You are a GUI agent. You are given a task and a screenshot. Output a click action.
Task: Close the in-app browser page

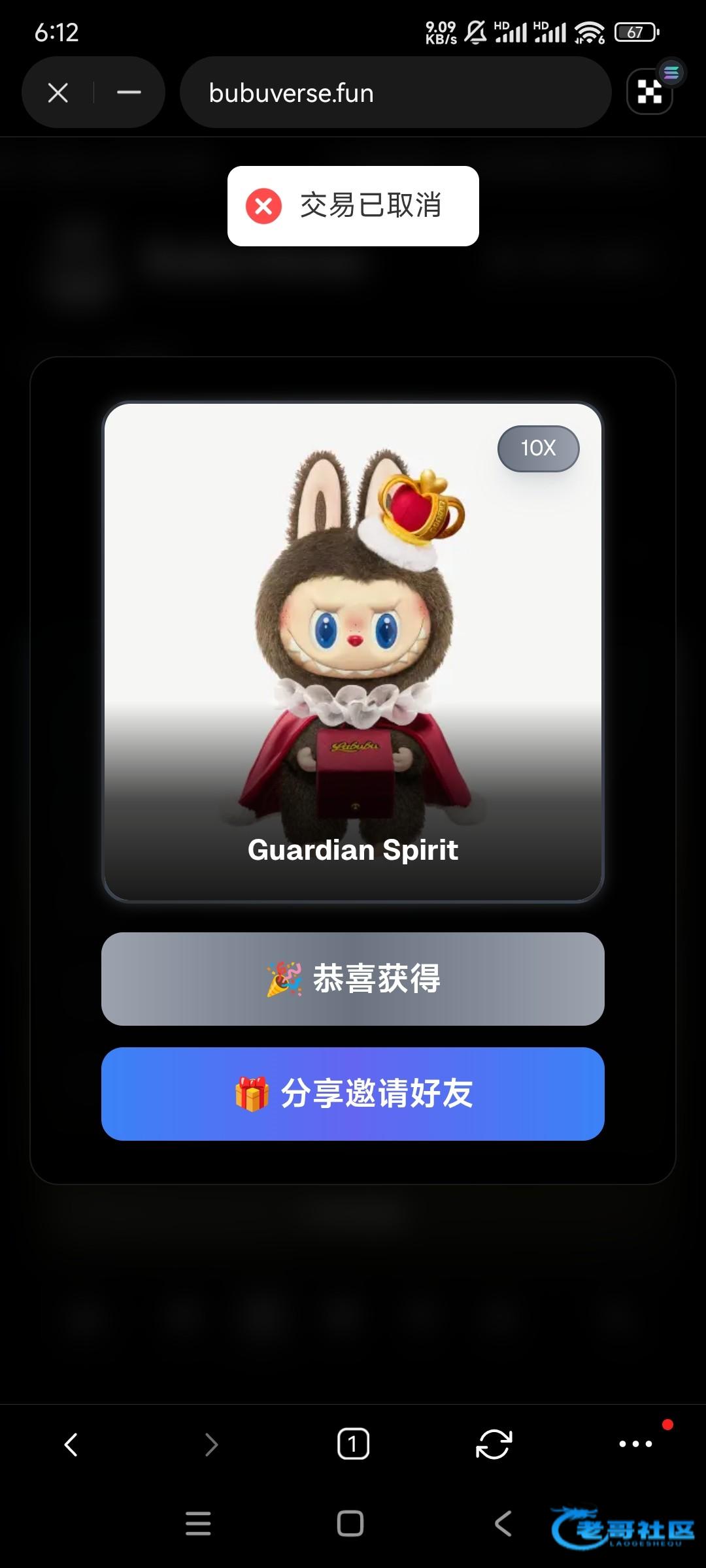pyautogui.click(x=58, y=93)
